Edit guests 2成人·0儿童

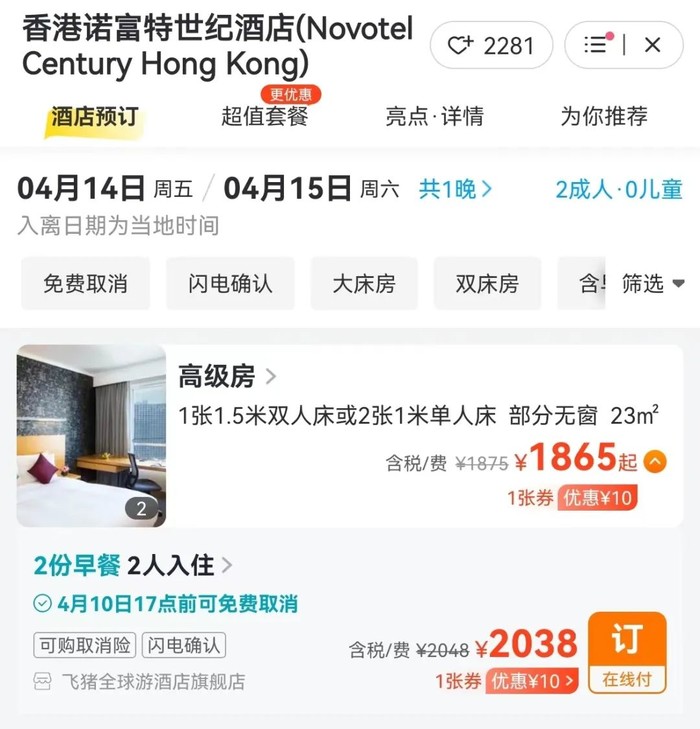coord(618,188)
